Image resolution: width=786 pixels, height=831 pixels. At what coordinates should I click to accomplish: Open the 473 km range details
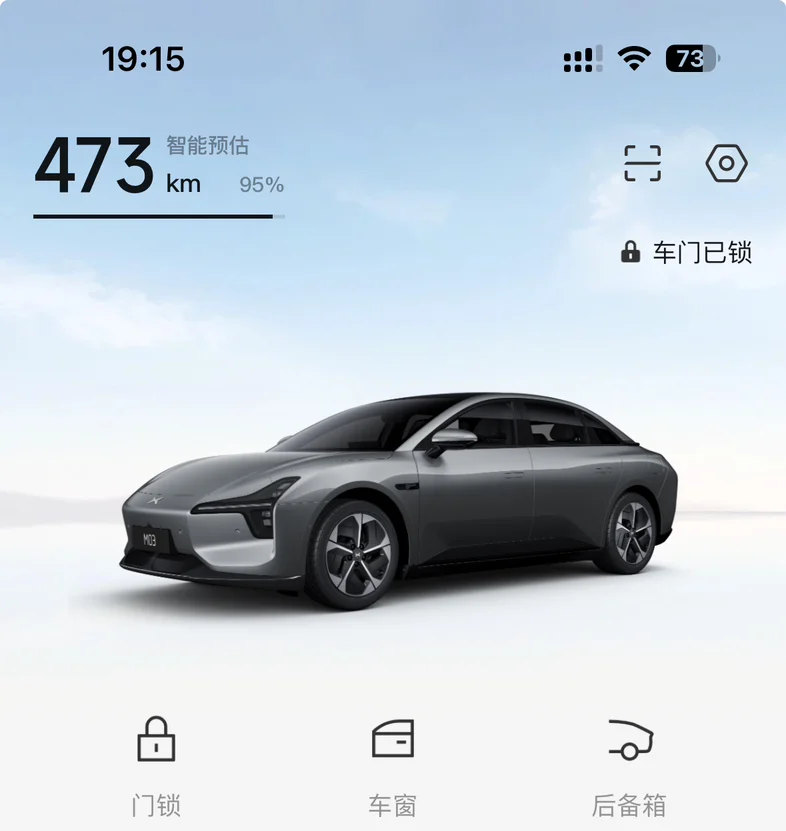[x=159, y=175]
